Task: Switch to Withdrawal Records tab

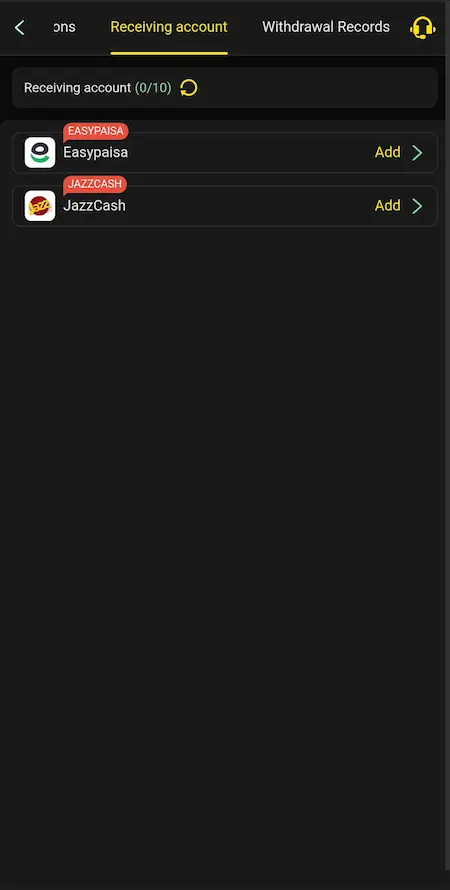Action: point(326,27)
